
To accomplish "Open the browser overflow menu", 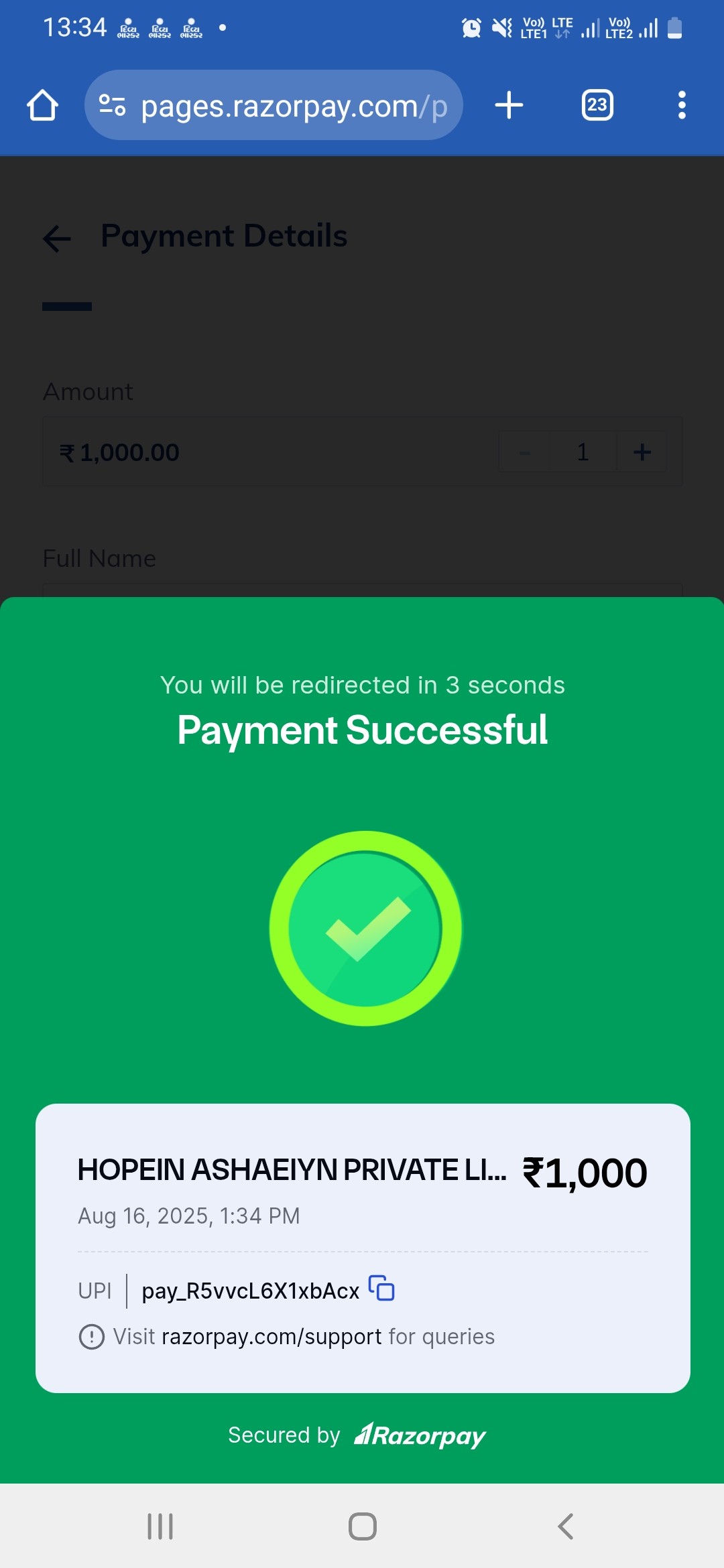I will point(682,105).
